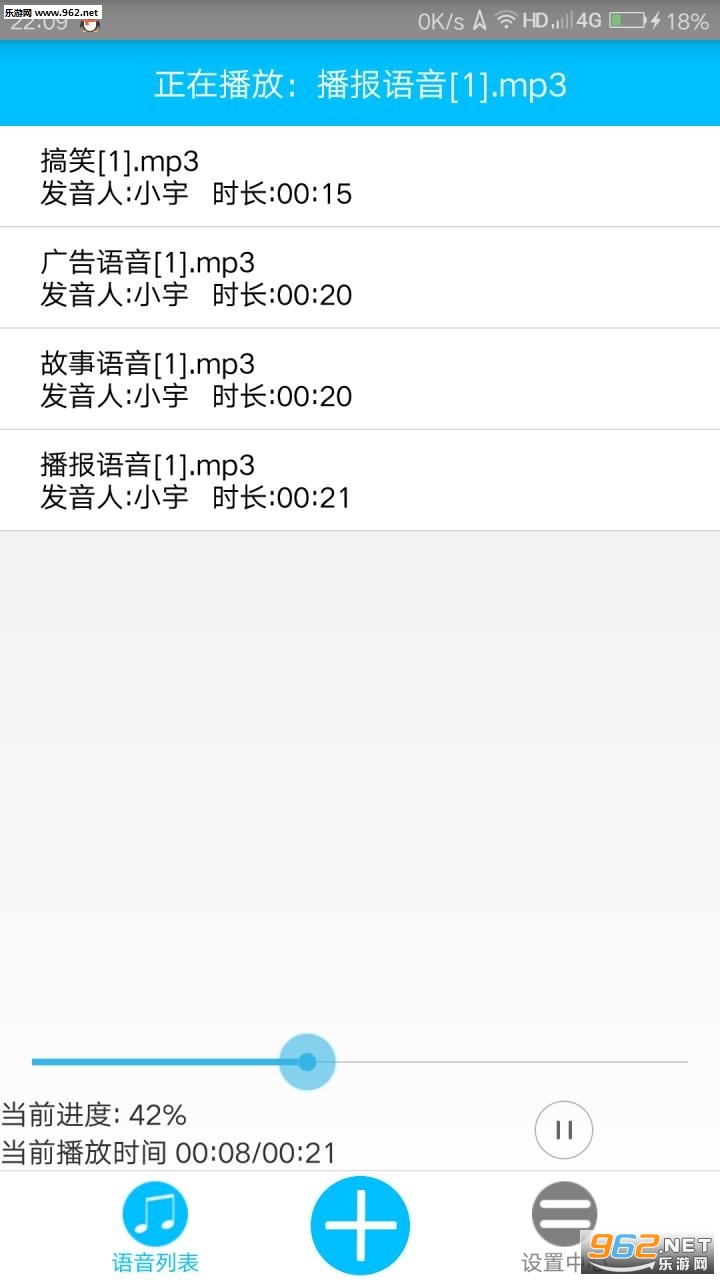
Task: Switch to the 语音列表 tab
Action: tap(155, 1227)
